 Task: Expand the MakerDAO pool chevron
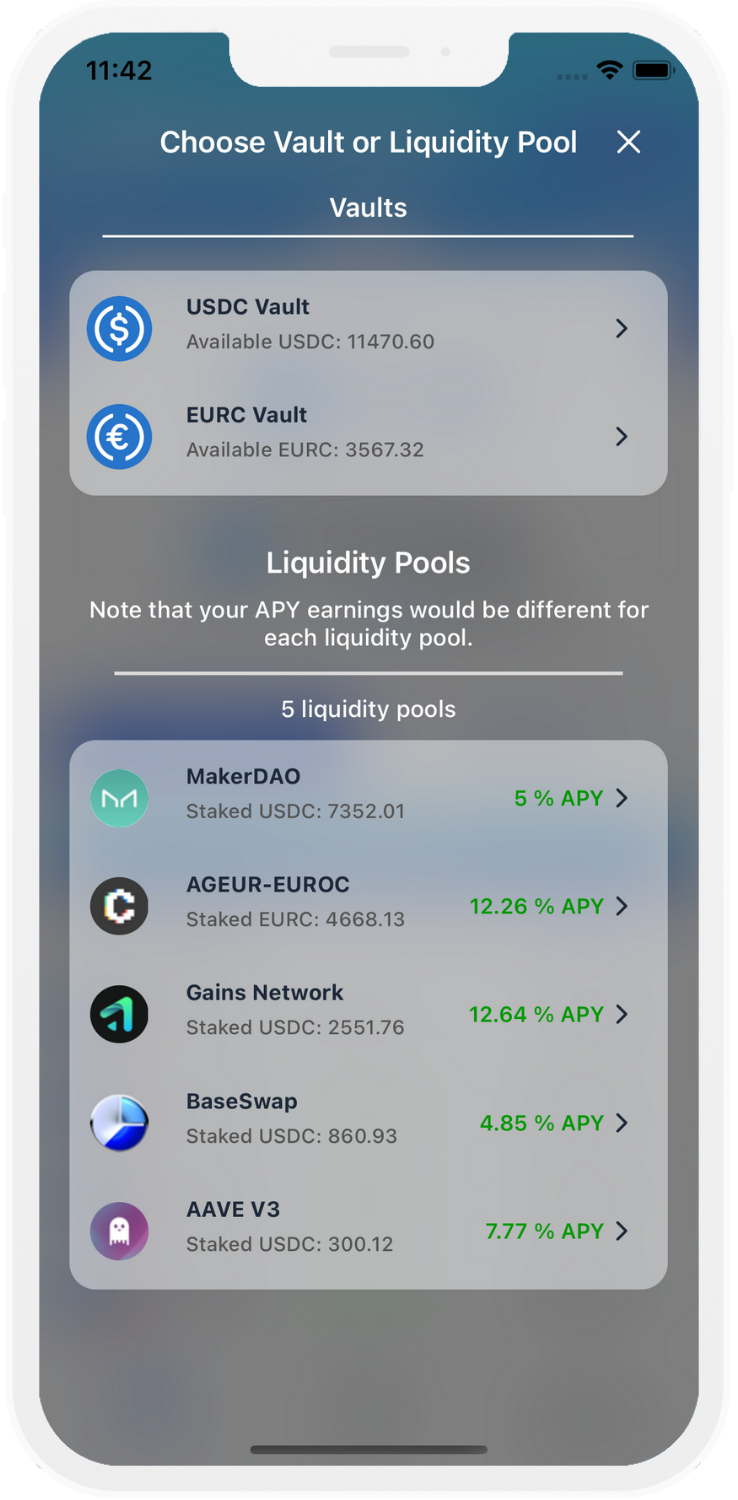coord(624,797)
